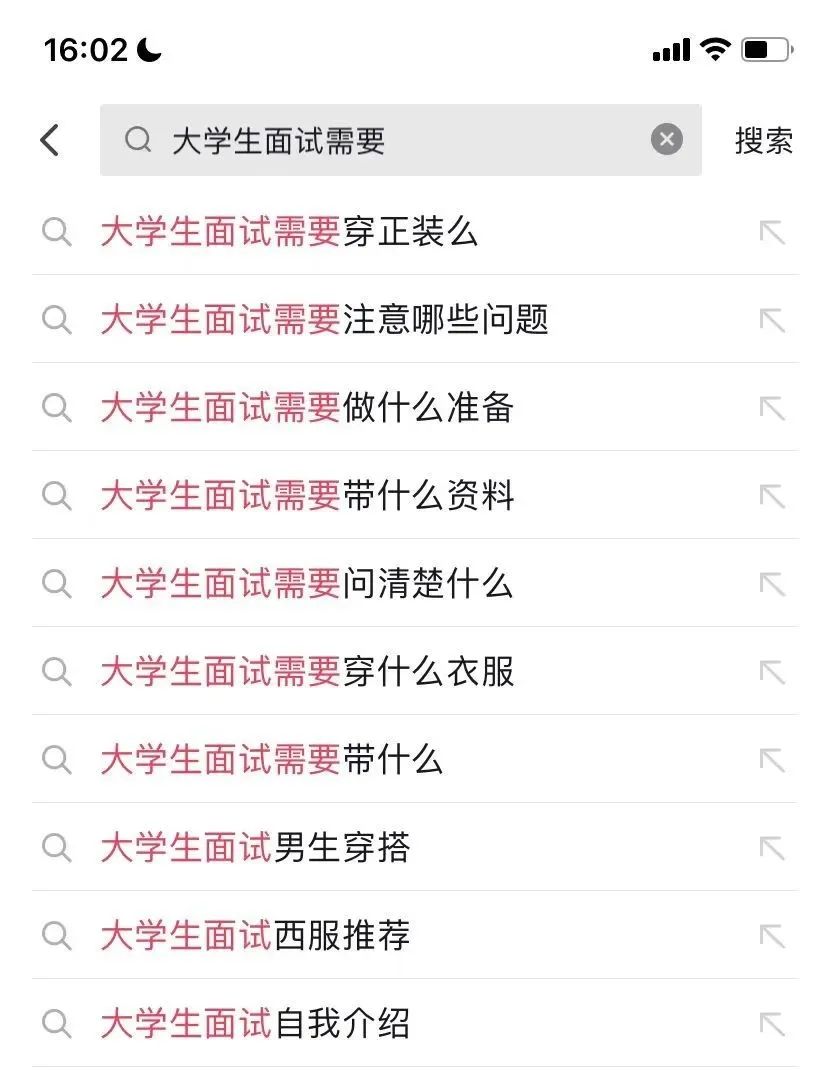Tap the 搜索 button to run the search

point(763,139)
